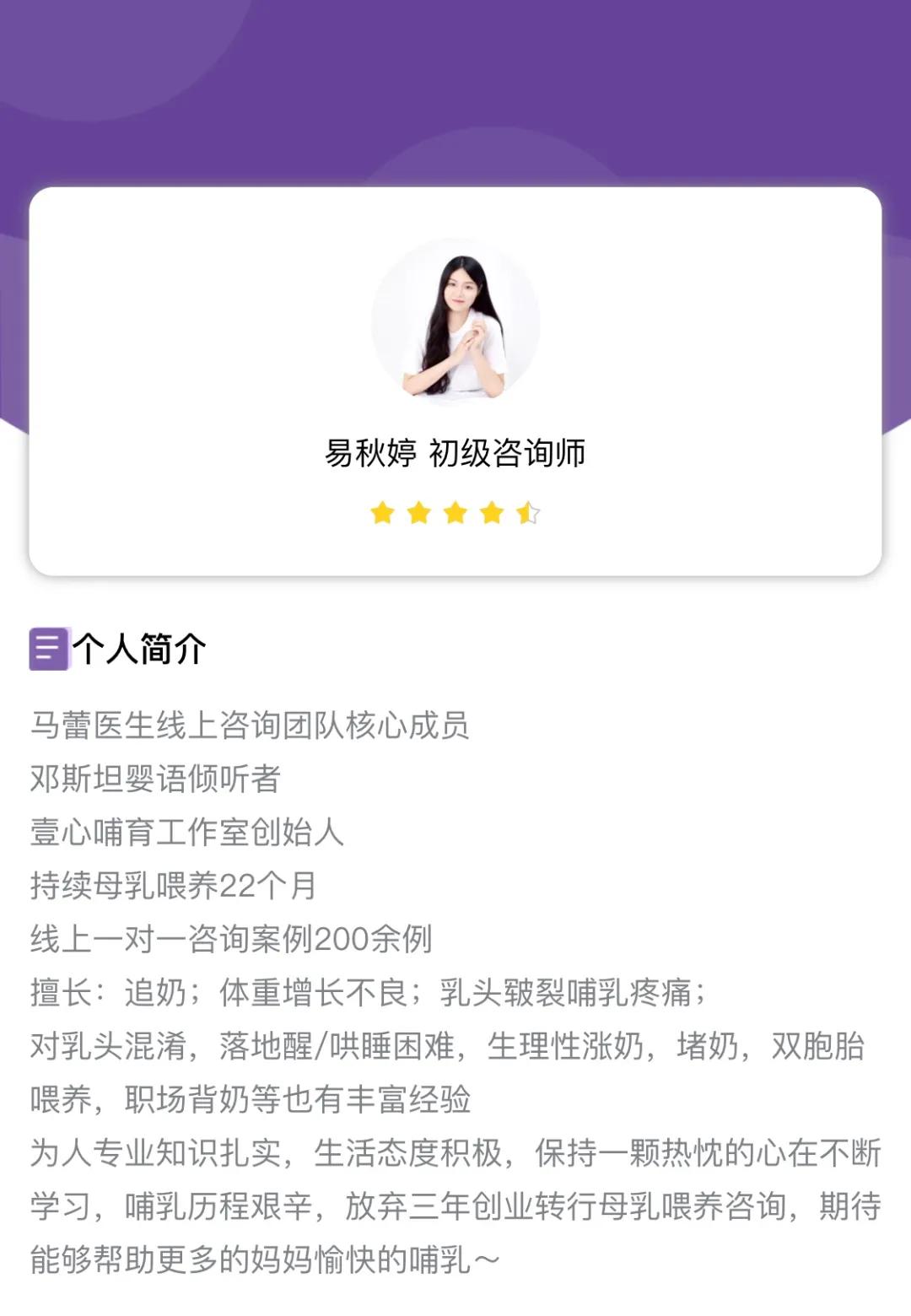Click 易秋婷's circular profile photo
This screenshot has width=911, height=1316.
click(x=455, y=325)
